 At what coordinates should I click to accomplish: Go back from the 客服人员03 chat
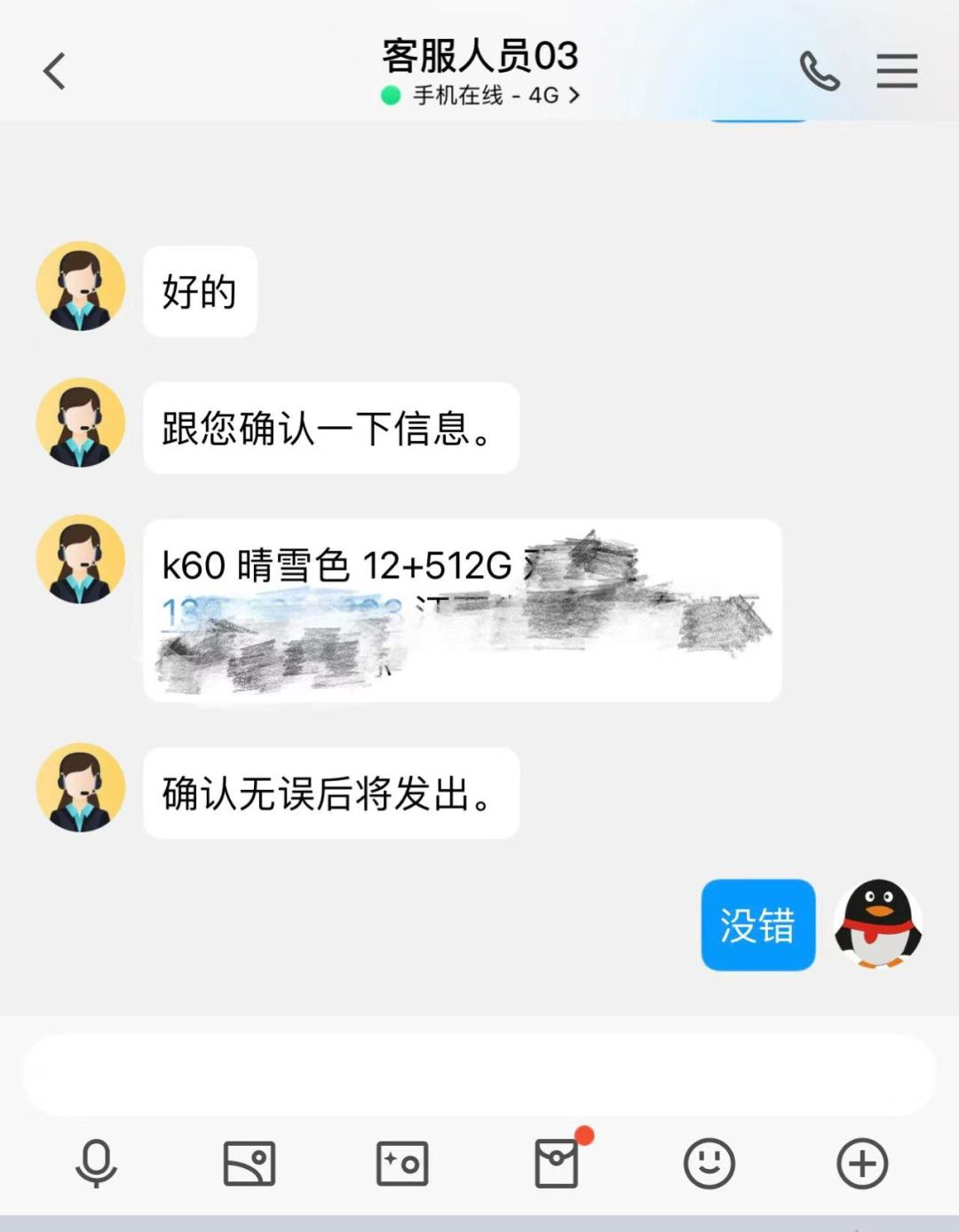pos(55,71)
